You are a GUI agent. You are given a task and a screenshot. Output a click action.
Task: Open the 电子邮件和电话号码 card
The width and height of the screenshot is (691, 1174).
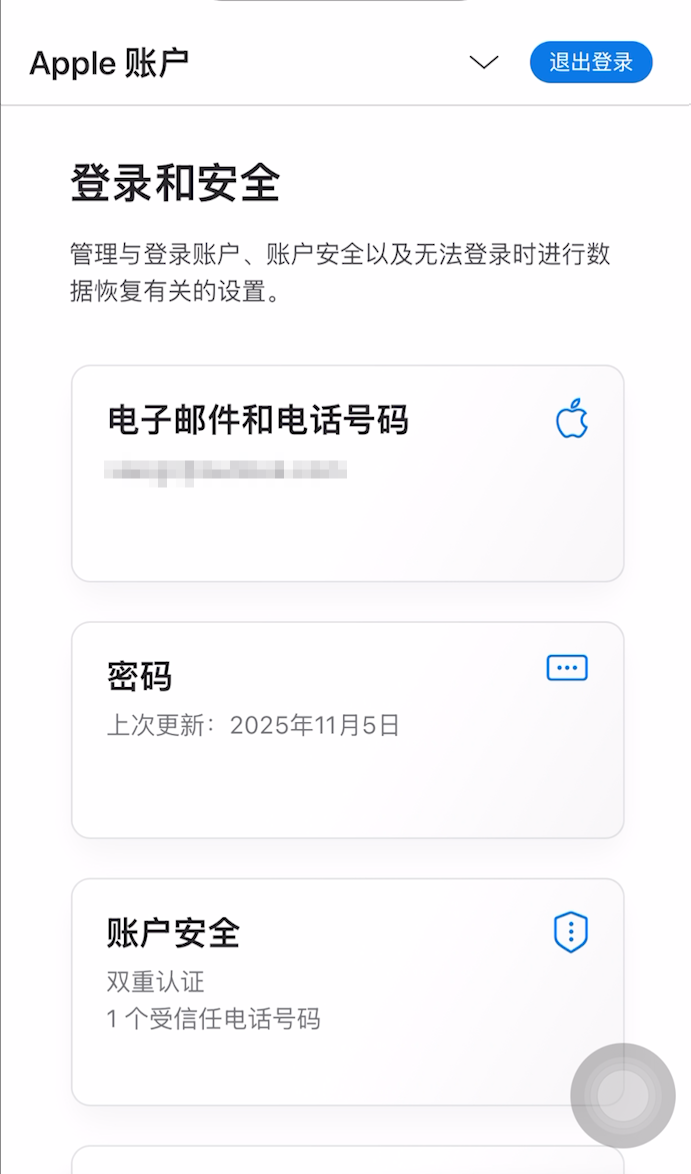[x=347, y=473]
